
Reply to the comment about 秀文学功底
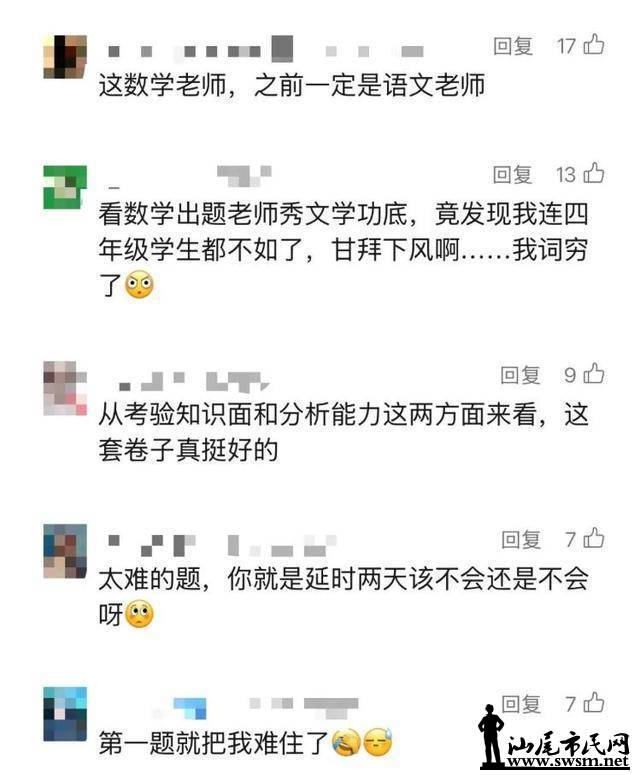click(x=513, y=175)
